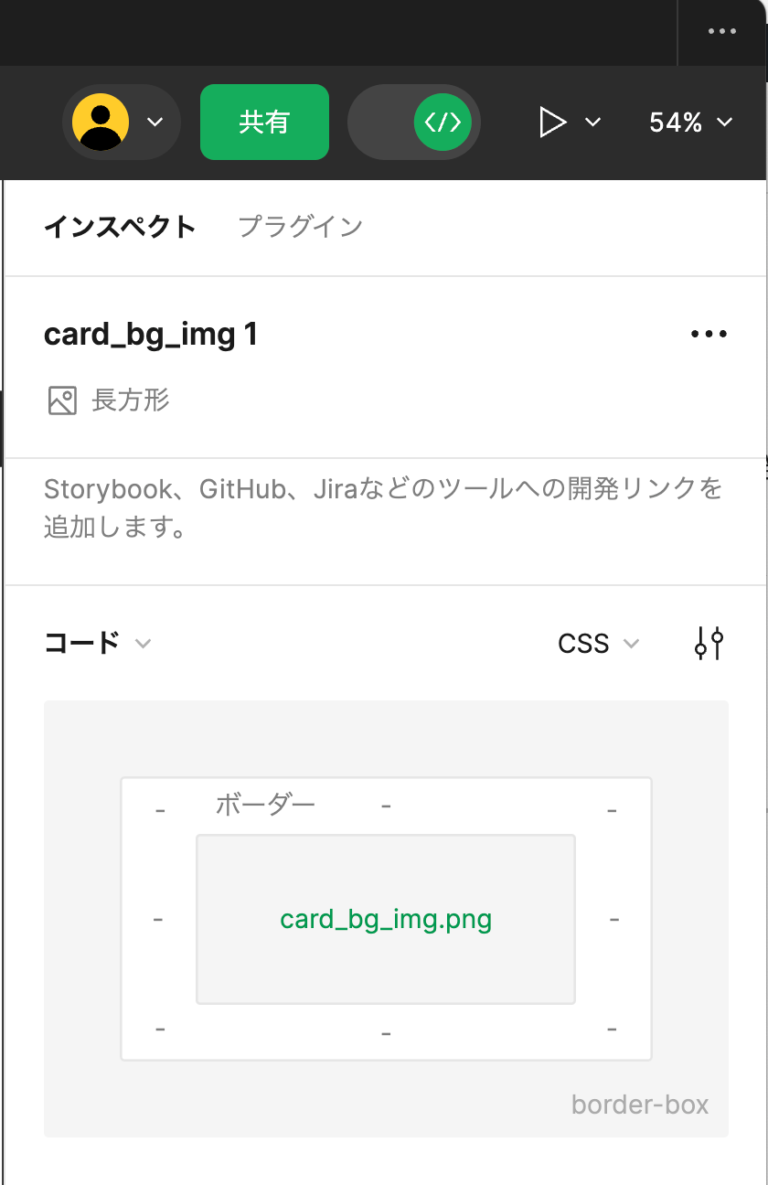
Task: Open the card_bg_img 1 options menu
Action: pos(708,334)
